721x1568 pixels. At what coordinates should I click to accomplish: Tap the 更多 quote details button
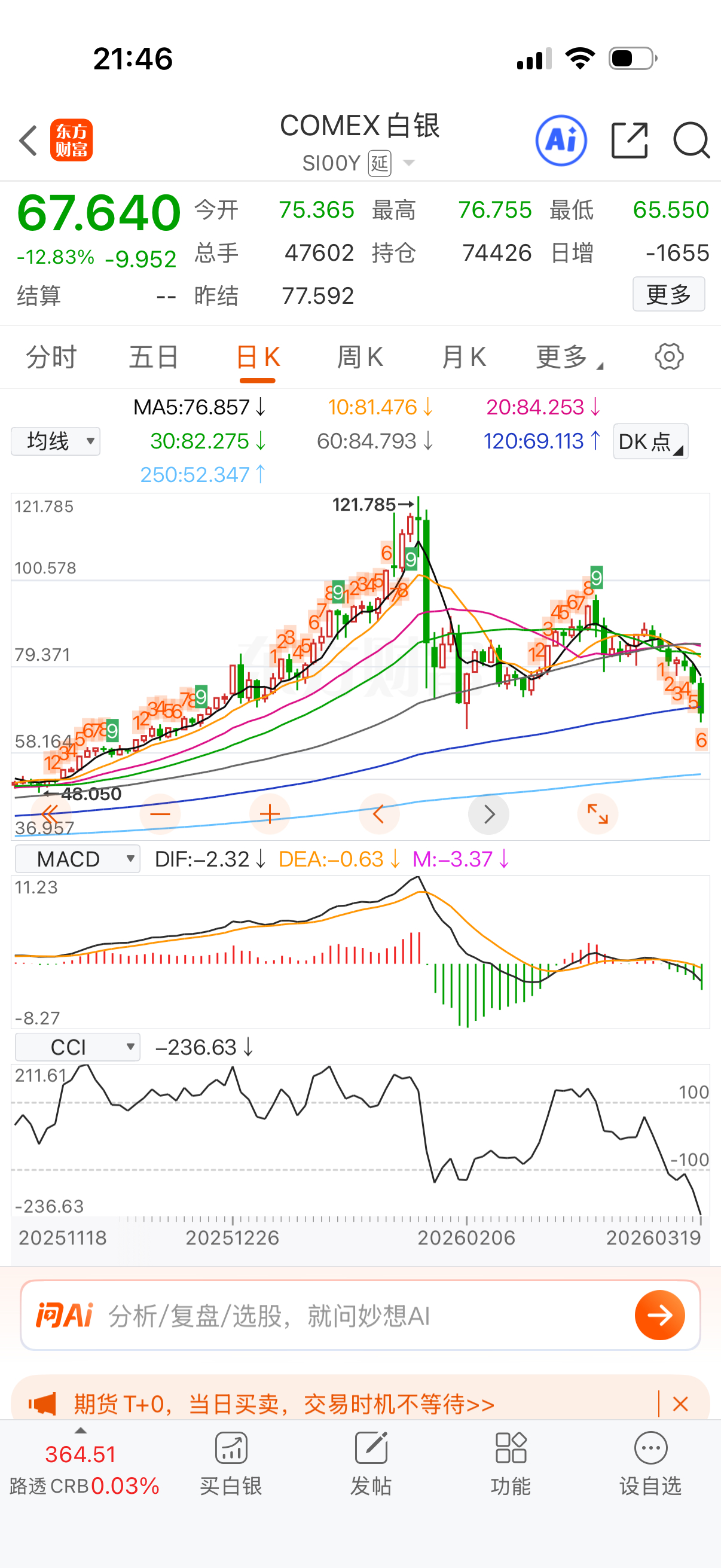(668, 294)
